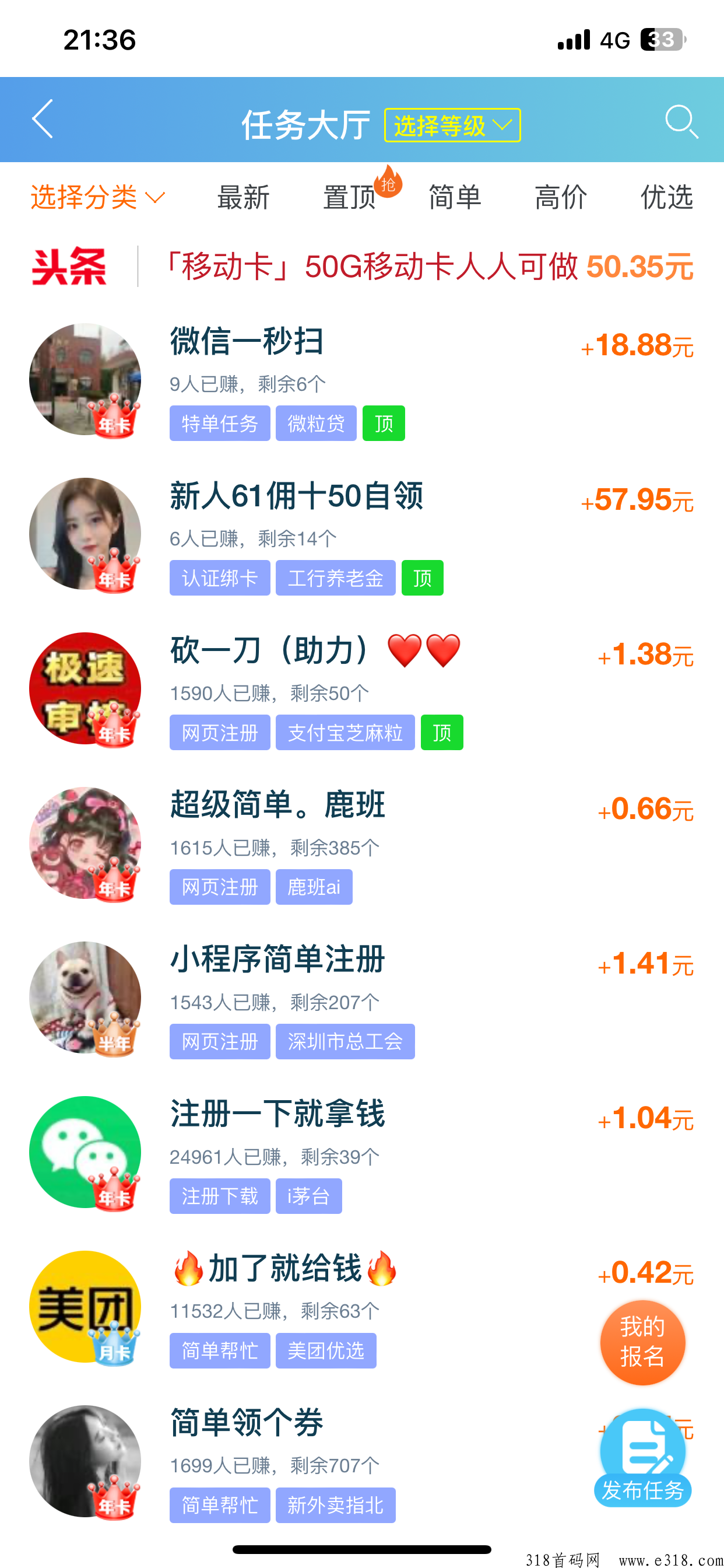Open the search magnifier icon

pos(681,121)
